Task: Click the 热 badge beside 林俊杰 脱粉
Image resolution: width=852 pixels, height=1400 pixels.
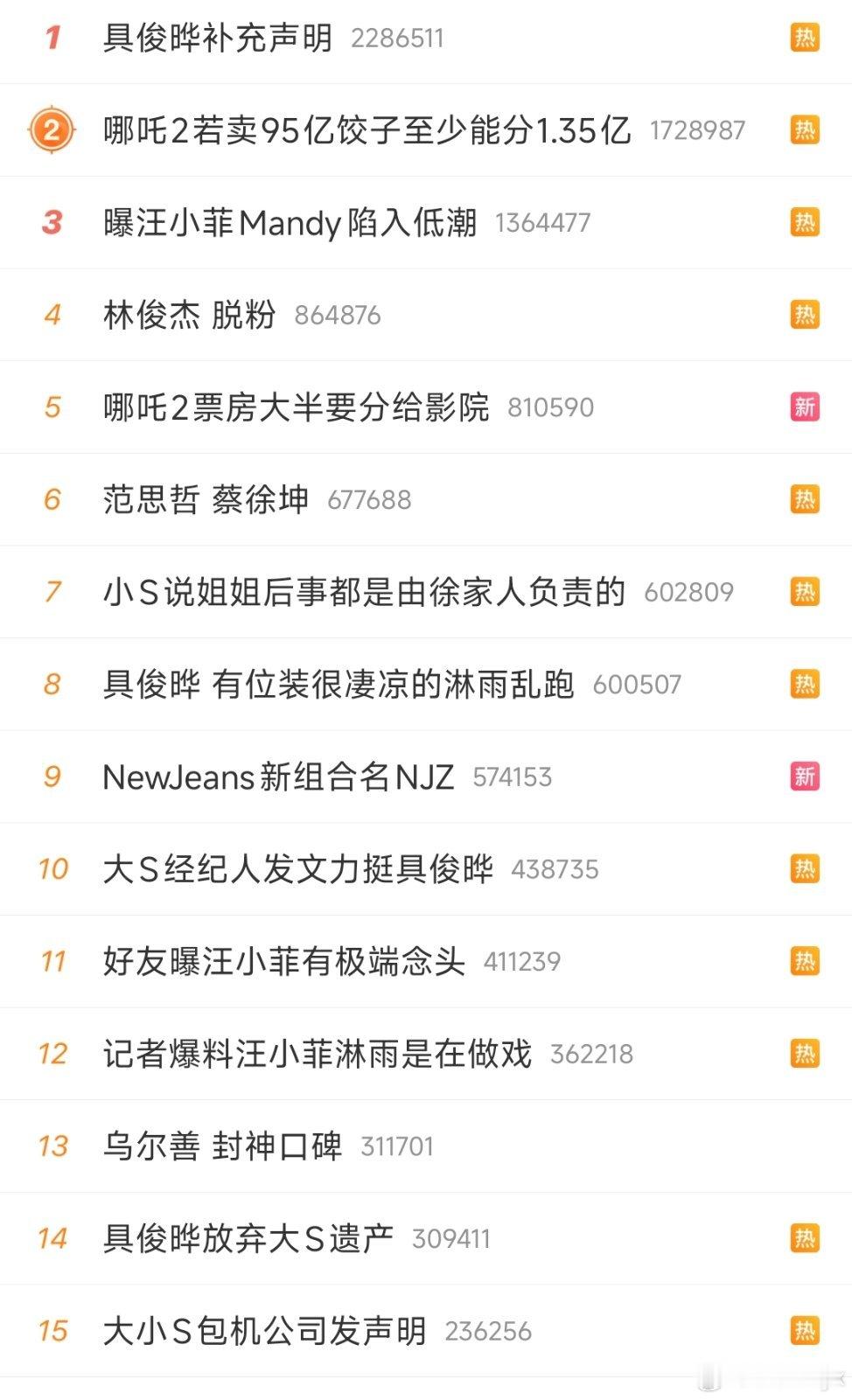Action: tap(805, 315)
